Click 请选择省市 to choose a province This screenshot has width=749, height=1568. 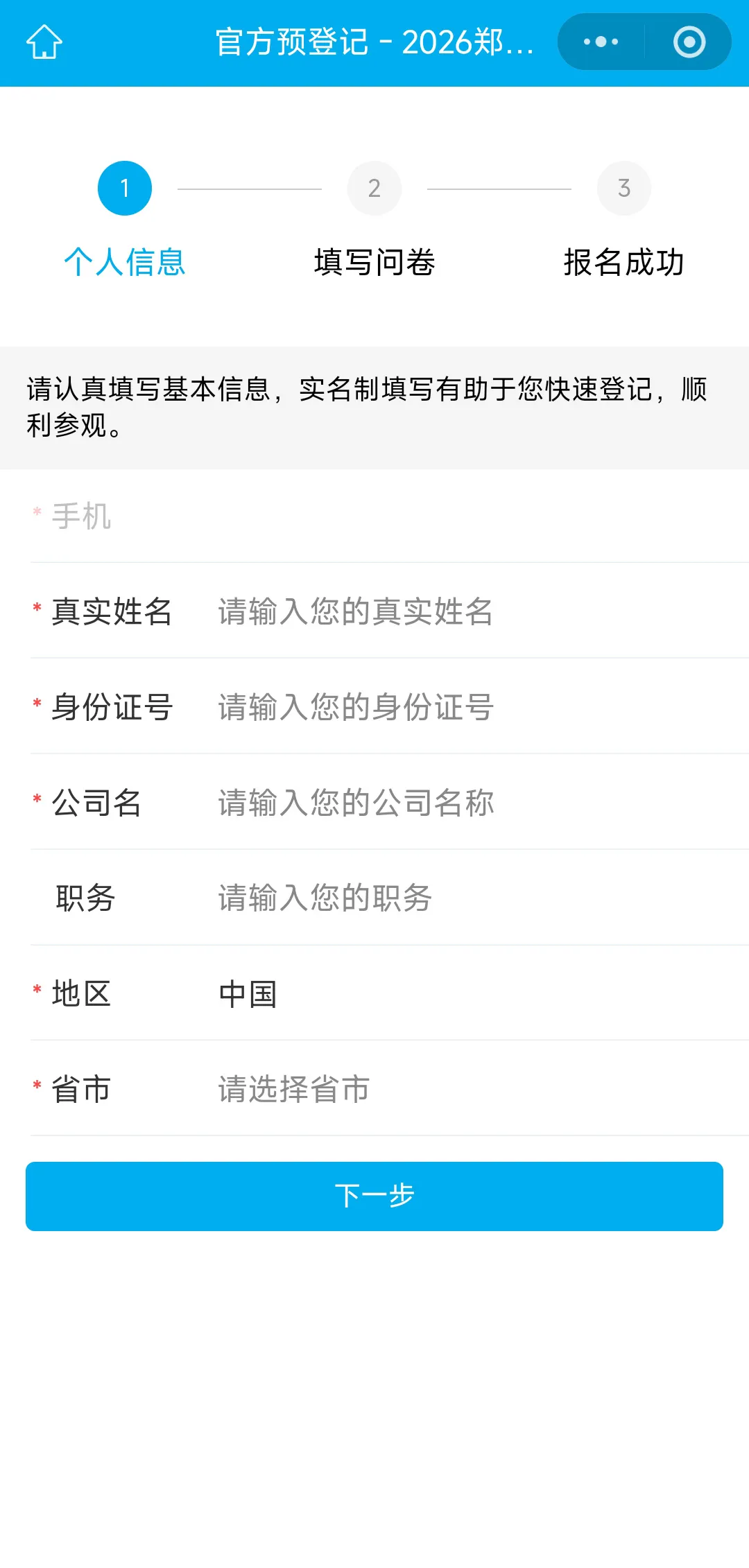point(292,1089)
